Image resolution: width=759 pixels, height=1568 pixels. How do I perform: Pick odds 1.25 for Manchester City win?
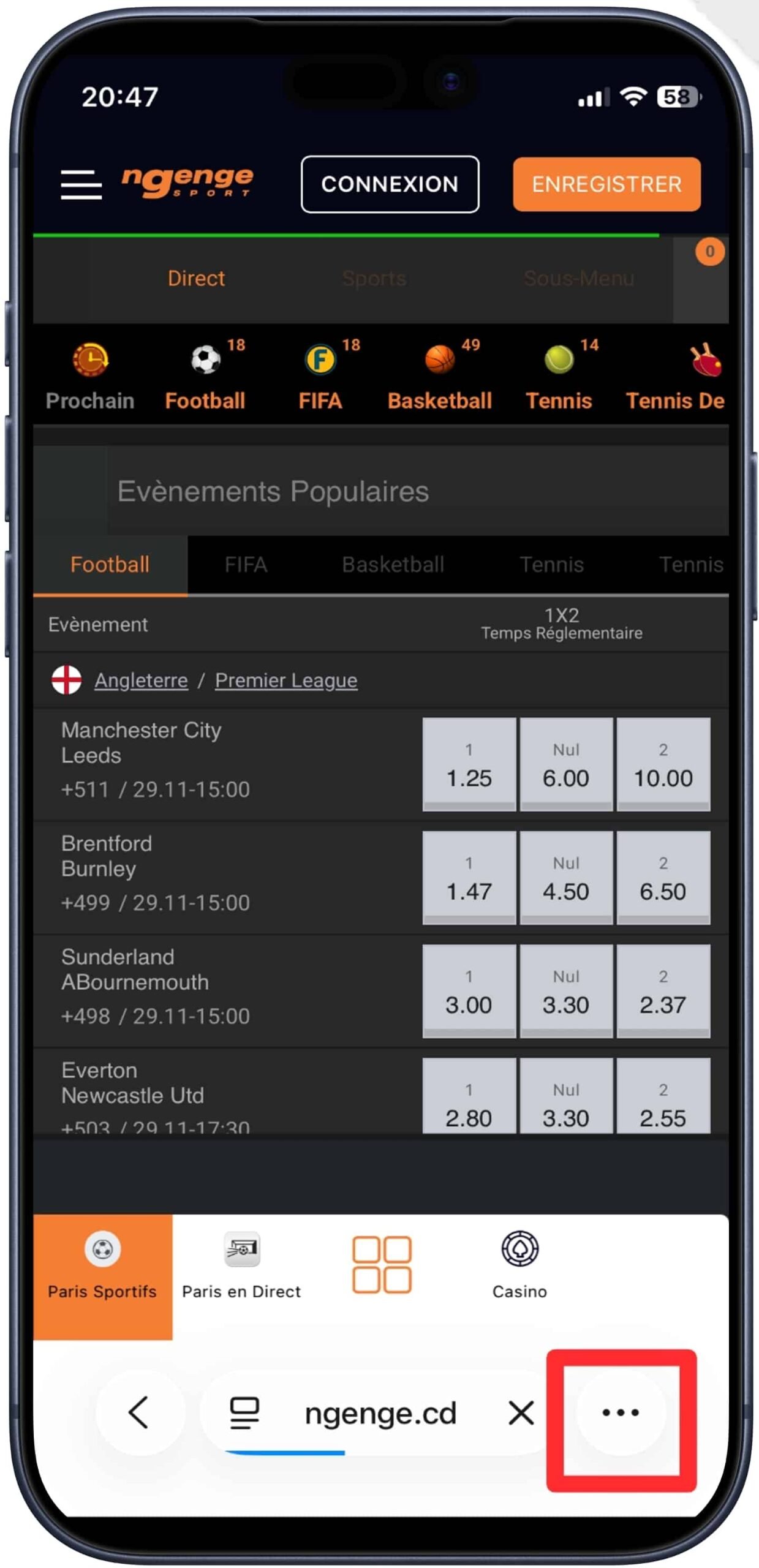(469, 764)
